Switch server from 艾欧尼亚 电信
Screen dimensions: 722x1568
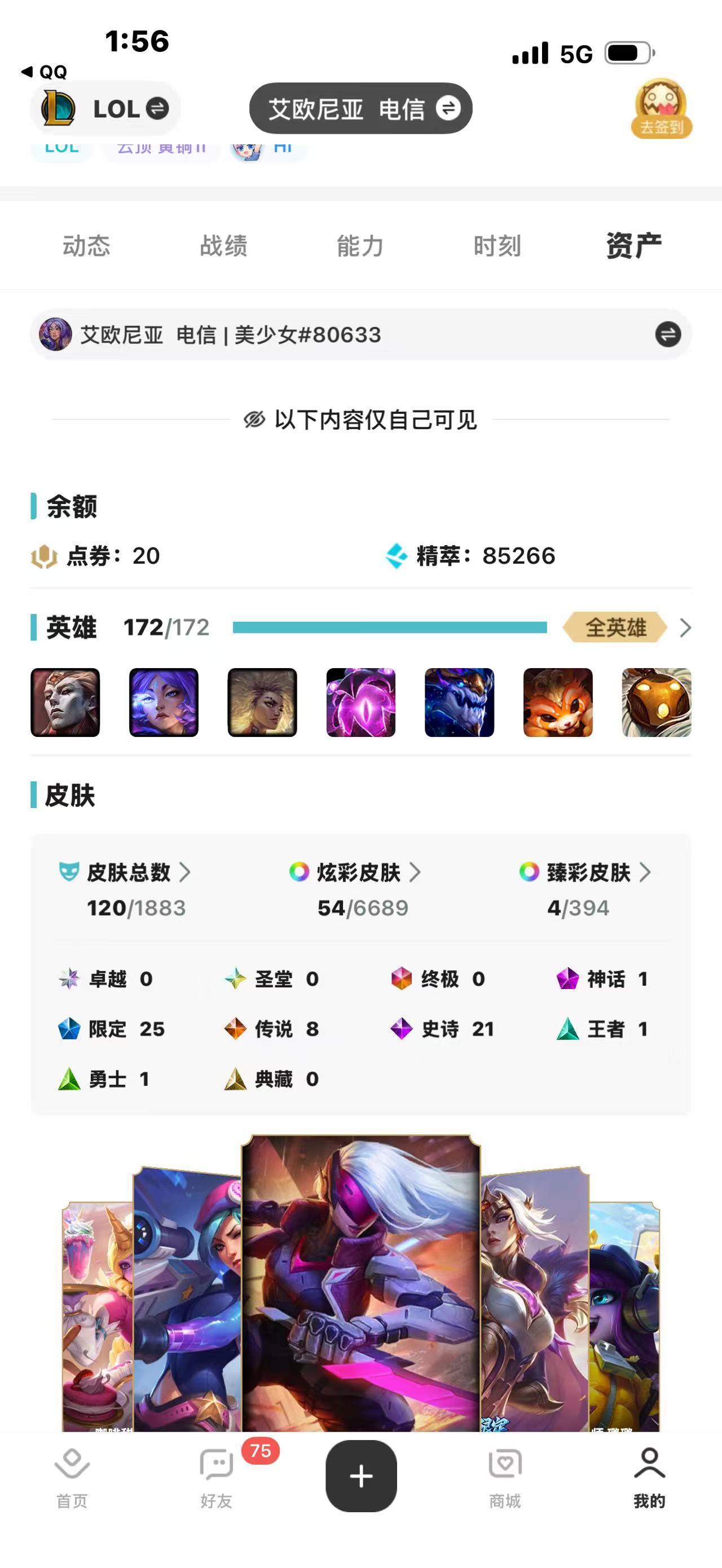tap(360, 109)
